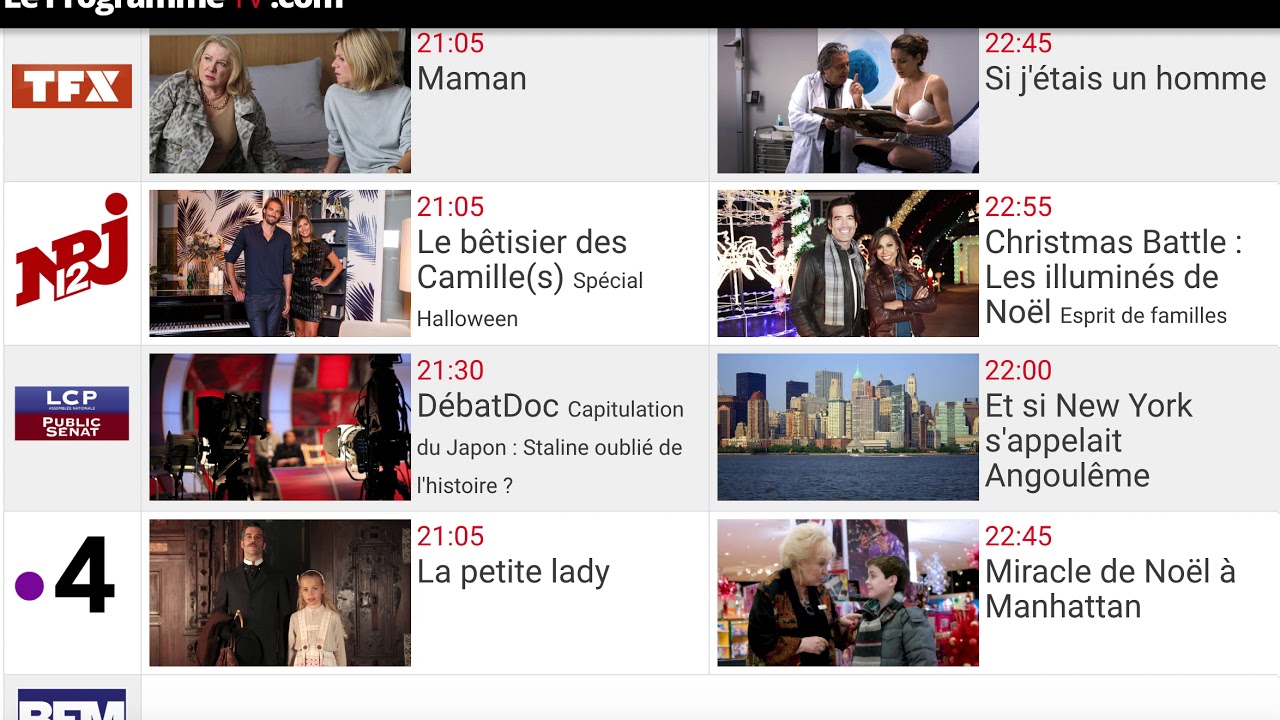This screenshot has width=1280, height=720.
Task: Open La petite lady program
Action: [x=513, y=572]
